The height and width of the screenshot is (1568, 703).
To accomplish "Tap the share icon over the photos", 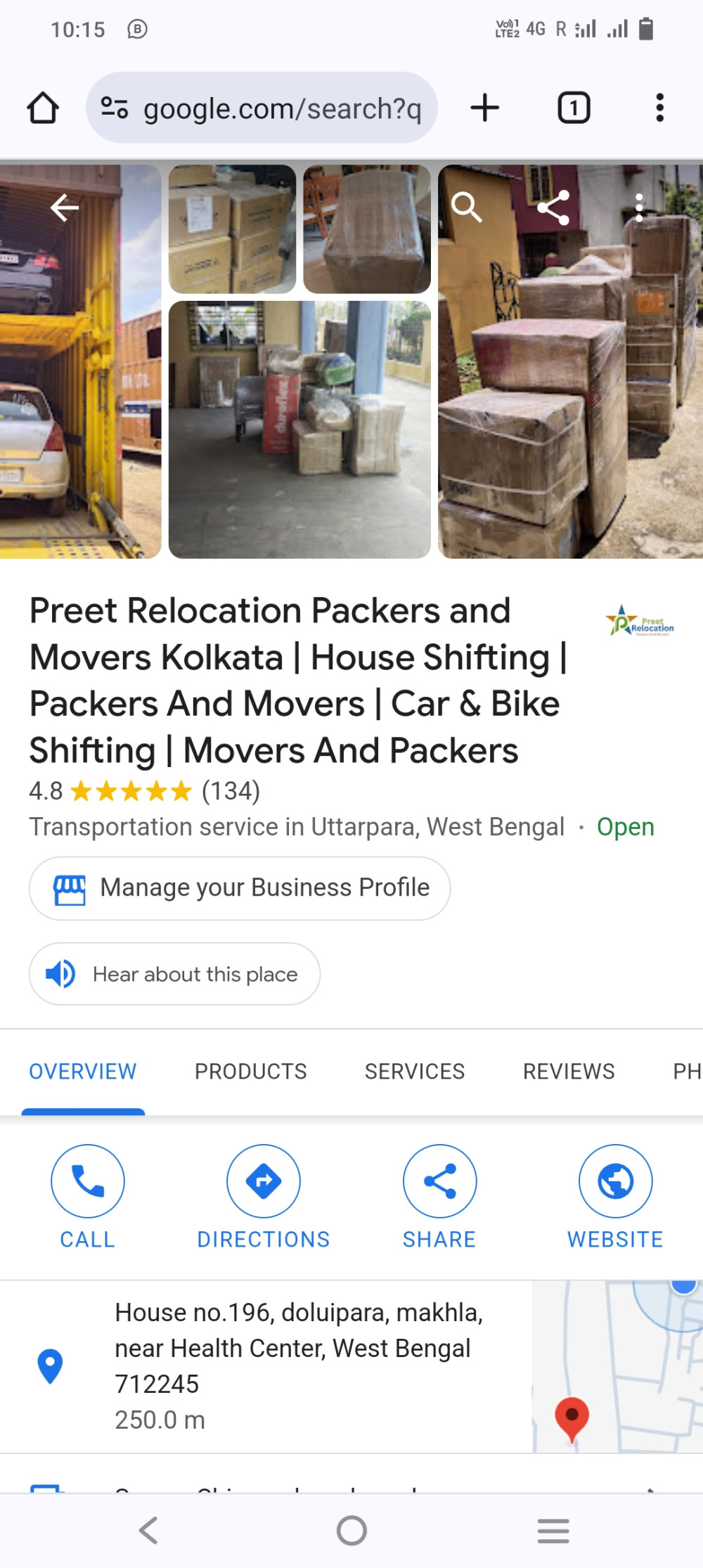I will click(553, 207).
